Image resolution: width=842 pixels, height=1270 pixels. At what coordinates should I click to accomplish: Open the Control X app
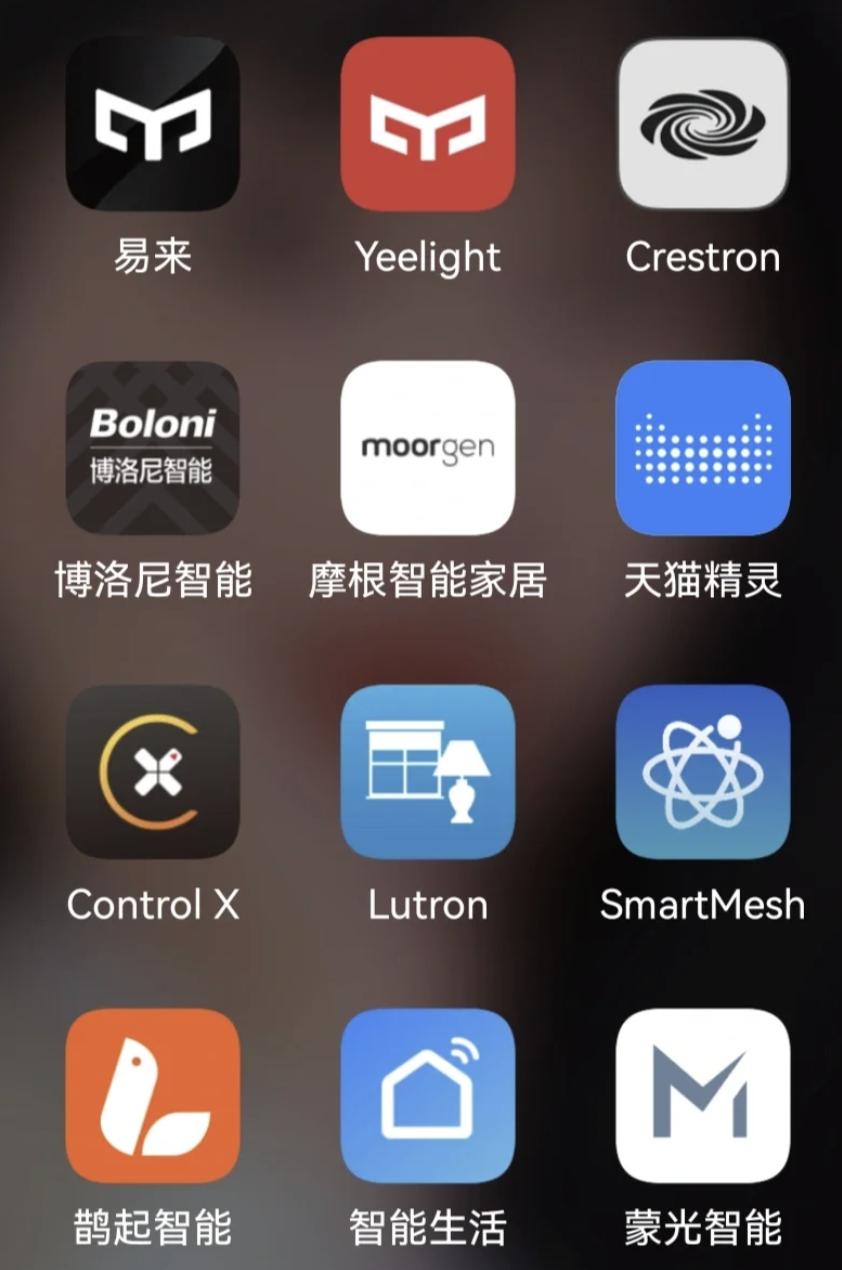point(152,772)
